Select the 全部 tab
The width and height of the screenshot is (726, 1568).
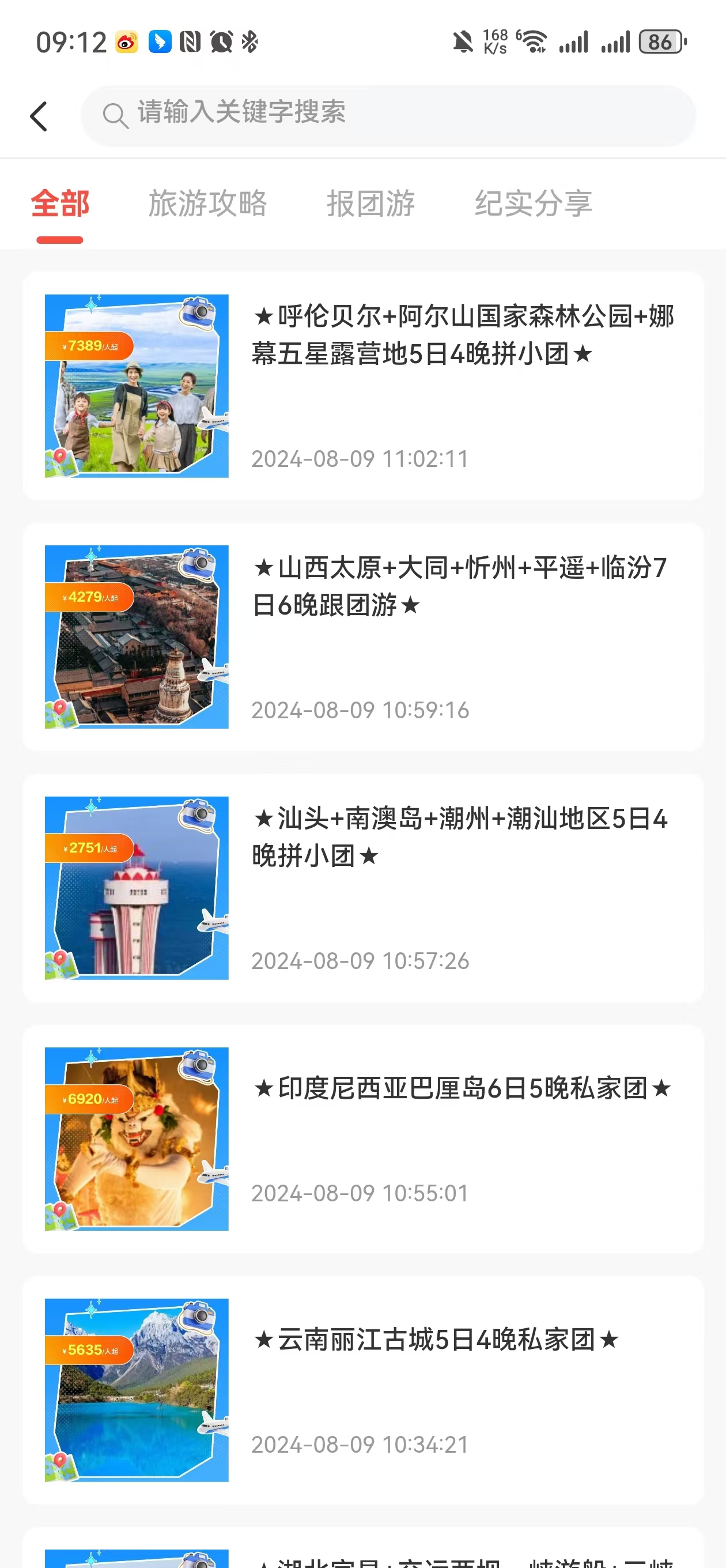[60, 204]
